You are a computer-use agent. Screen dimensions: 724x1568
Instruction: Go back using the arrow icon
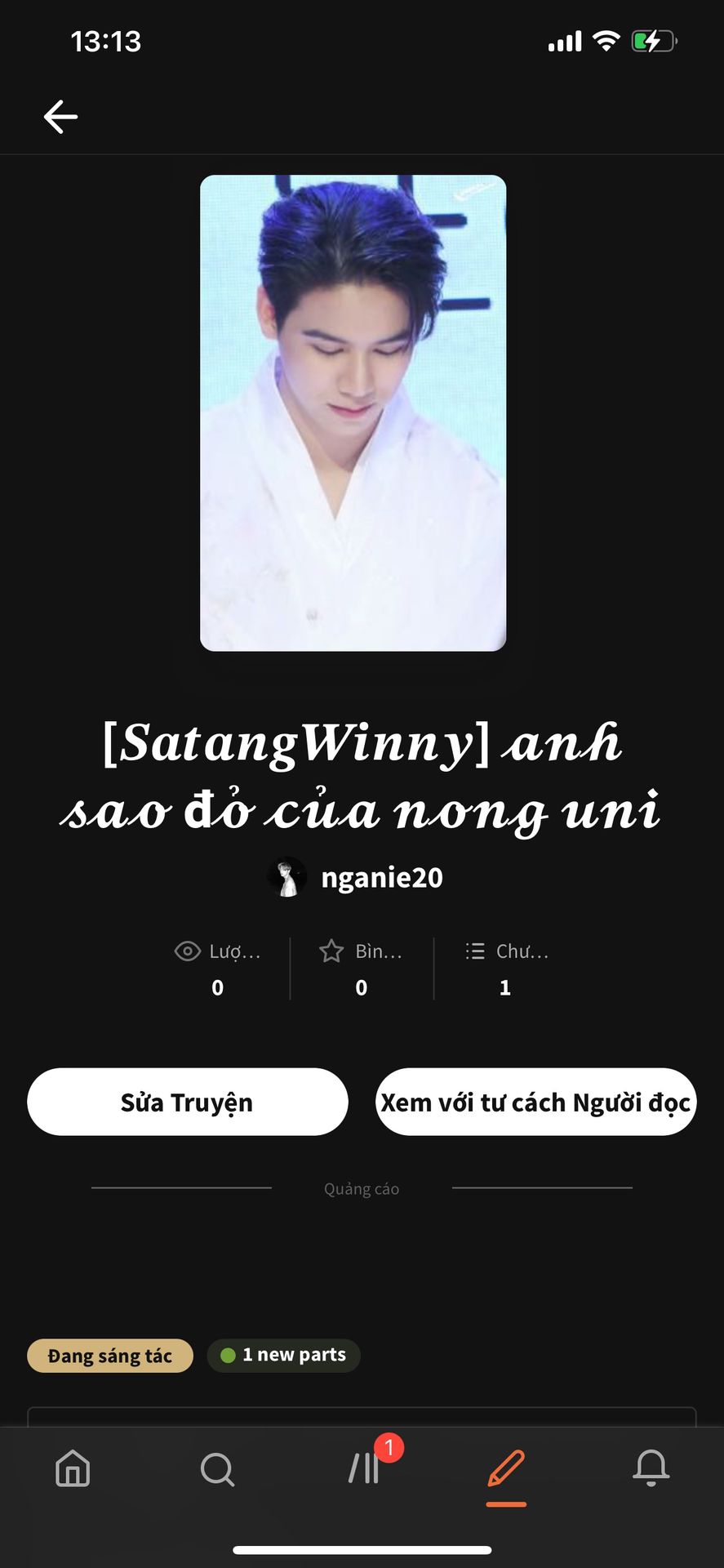(60, 117)
